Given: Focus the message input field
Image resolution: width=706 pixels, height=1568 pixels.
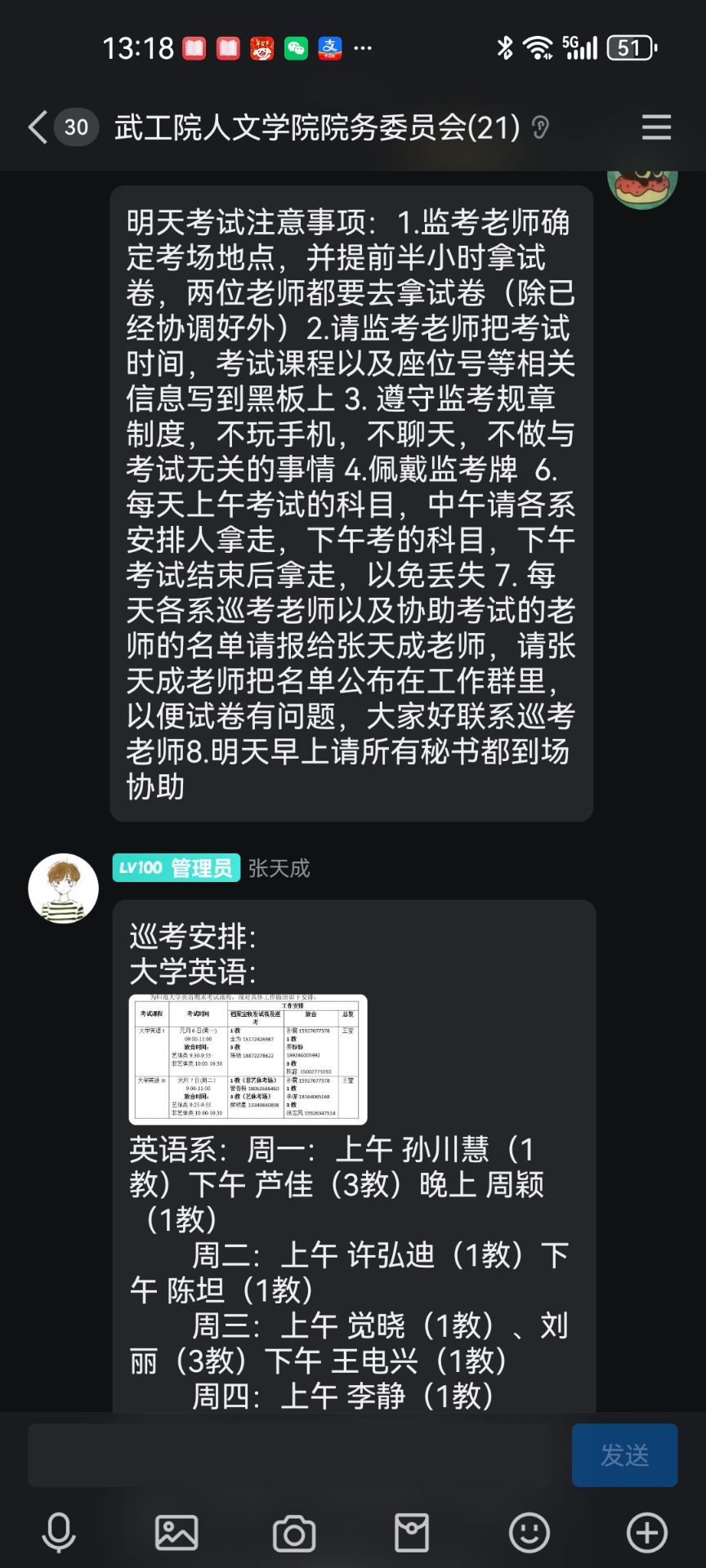Looking at the screenshot, I should (290, 1455).
